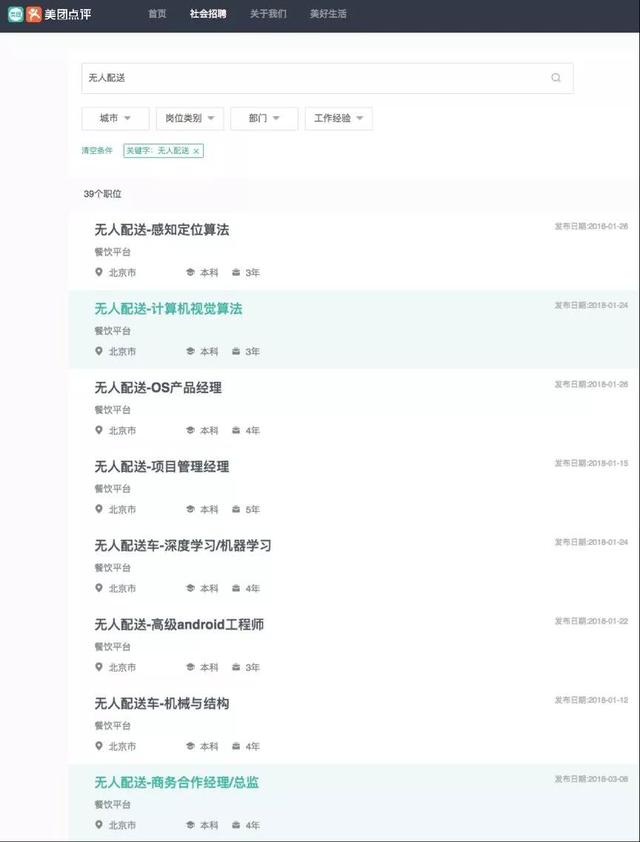
Task: Tap 清空条件 to clear filters
Action: pyautogui.click(x=97, y=150)
